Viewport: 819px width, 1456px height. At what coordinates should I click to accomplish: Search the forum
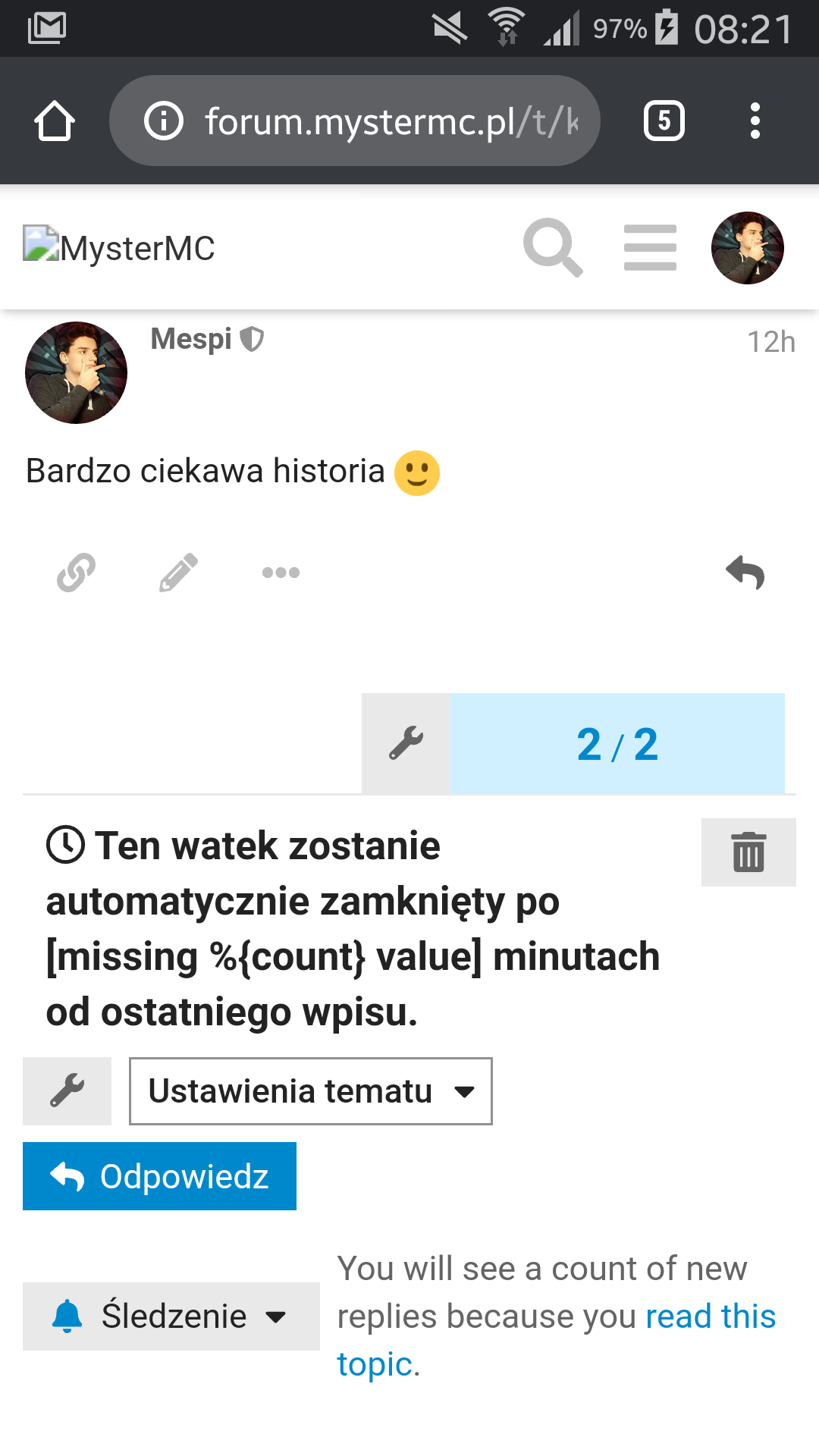(553, 248)
